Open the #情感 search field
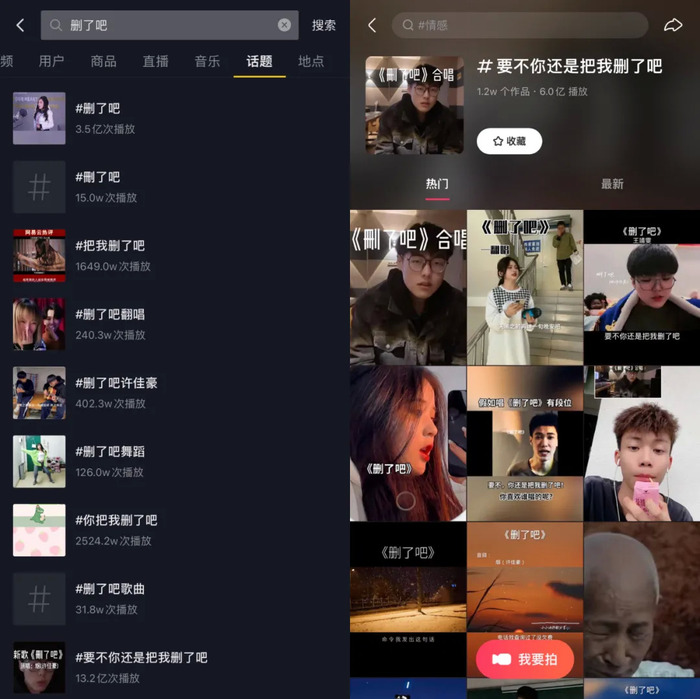This screenshot has height=699, width=700. pos(520,25)
